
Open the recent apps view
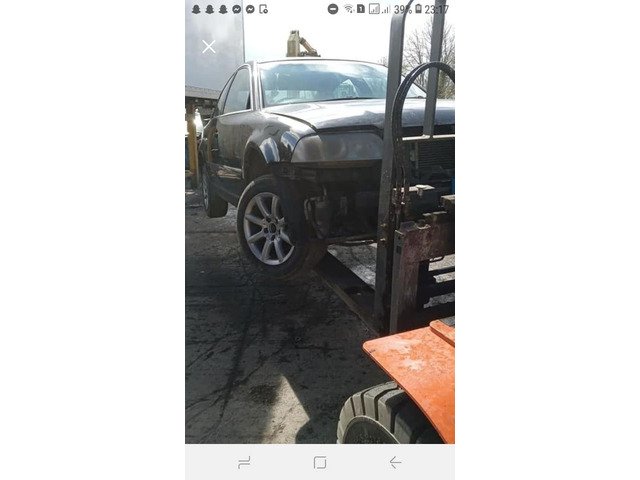point(244,462)
